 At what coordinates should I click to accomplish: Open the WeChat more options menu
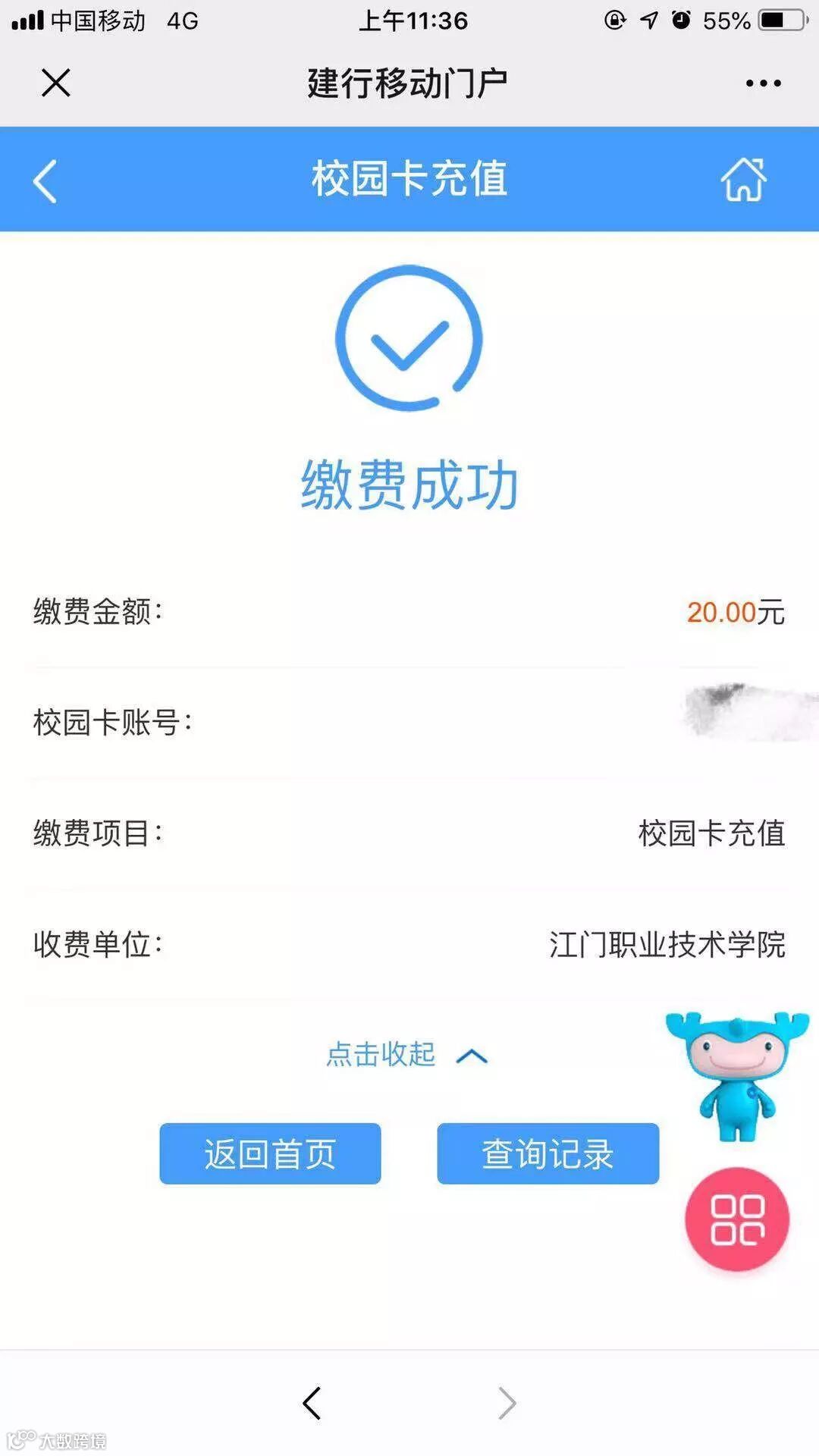pos(762,82)
